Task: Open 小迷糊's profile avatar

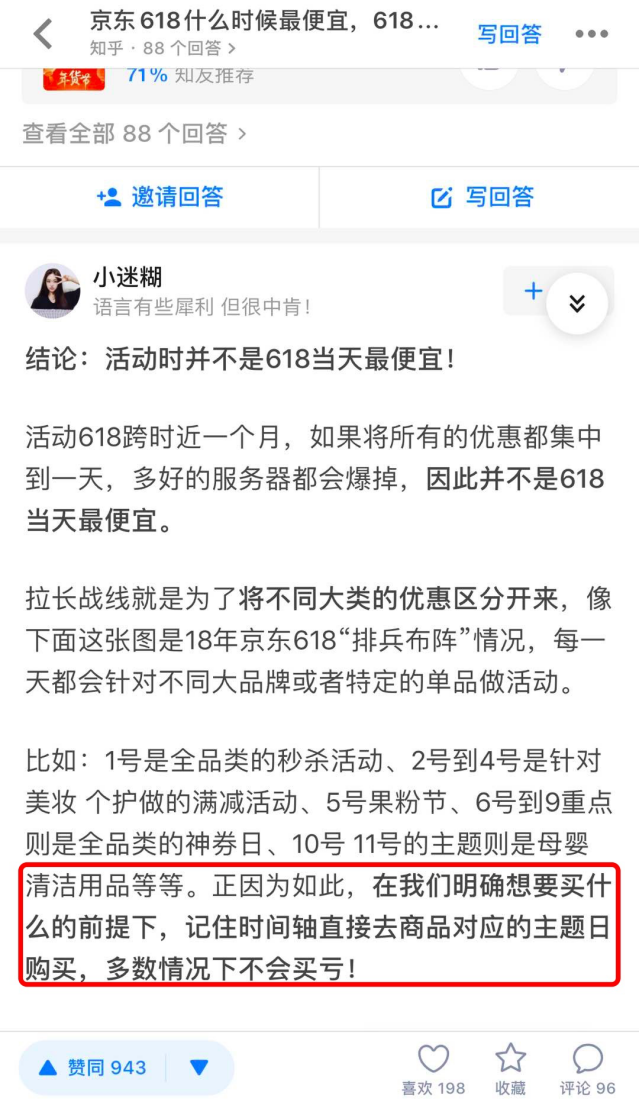Action: pos(52,291)
